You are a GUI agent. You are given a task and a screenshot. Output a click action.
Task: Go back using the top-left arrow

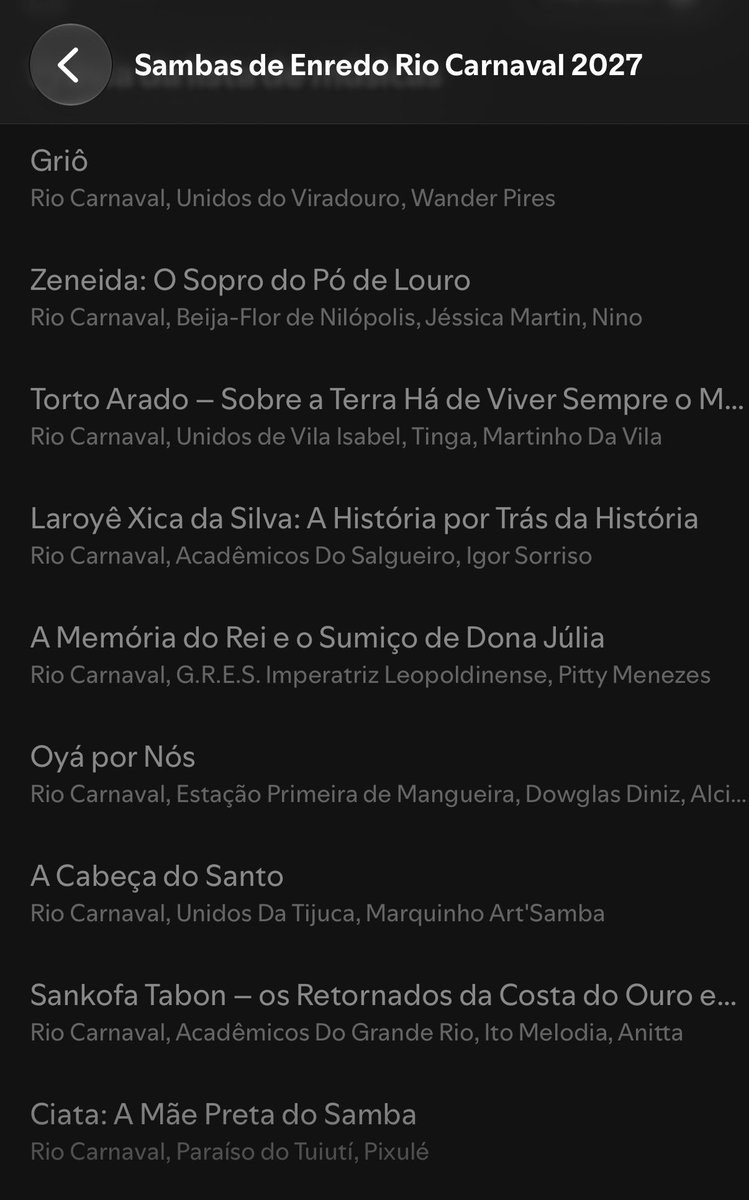point(70,65)
